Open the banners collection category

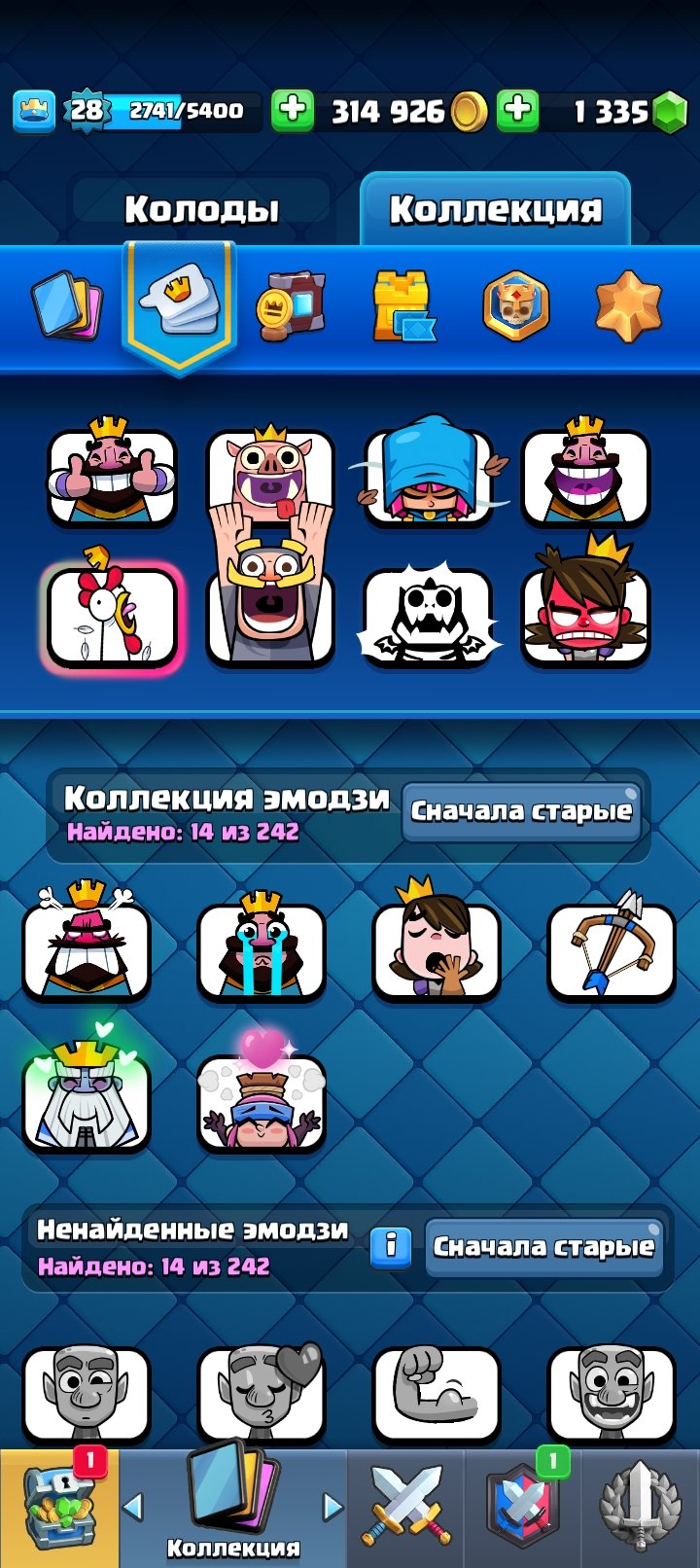point(291,306)
